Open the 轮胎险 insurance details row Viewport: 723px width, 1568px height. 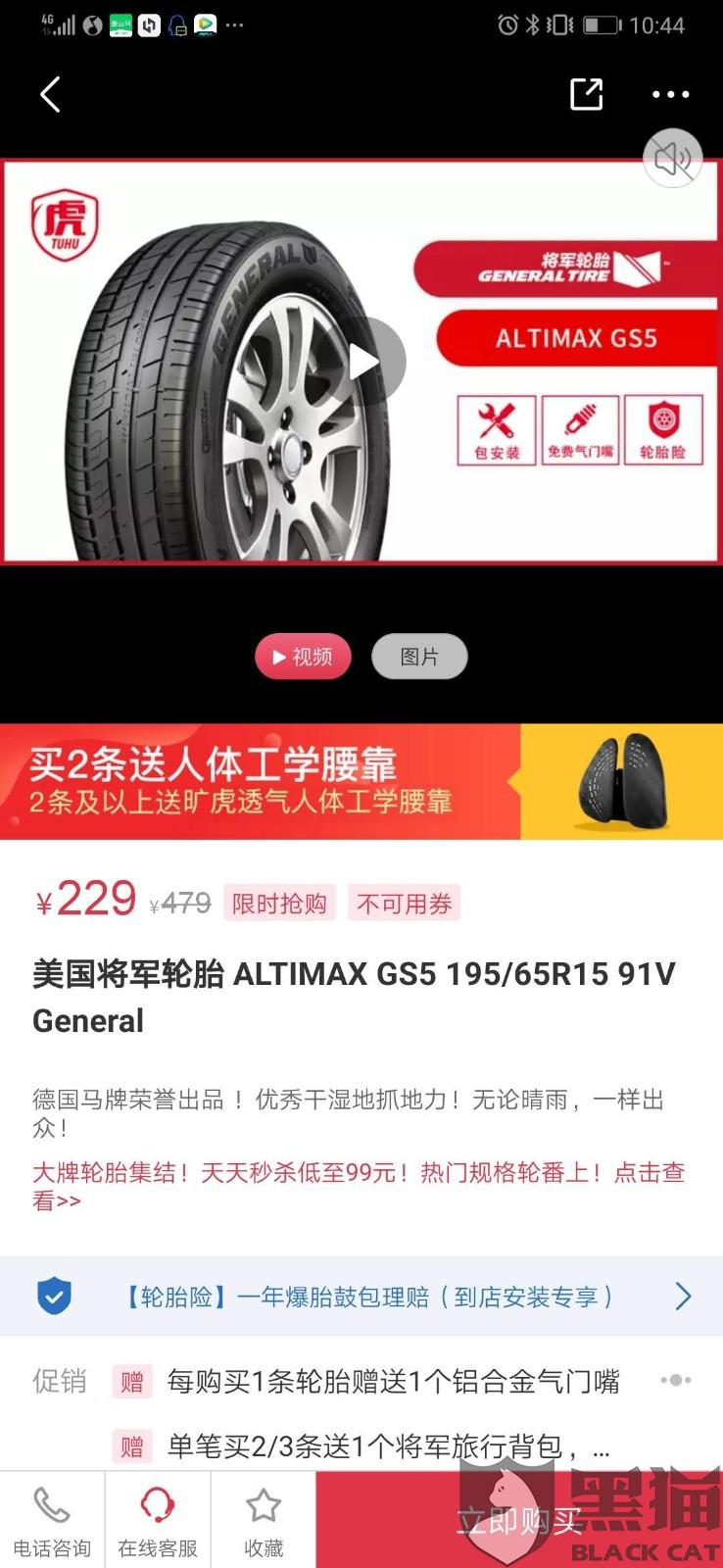[361, 1297]
